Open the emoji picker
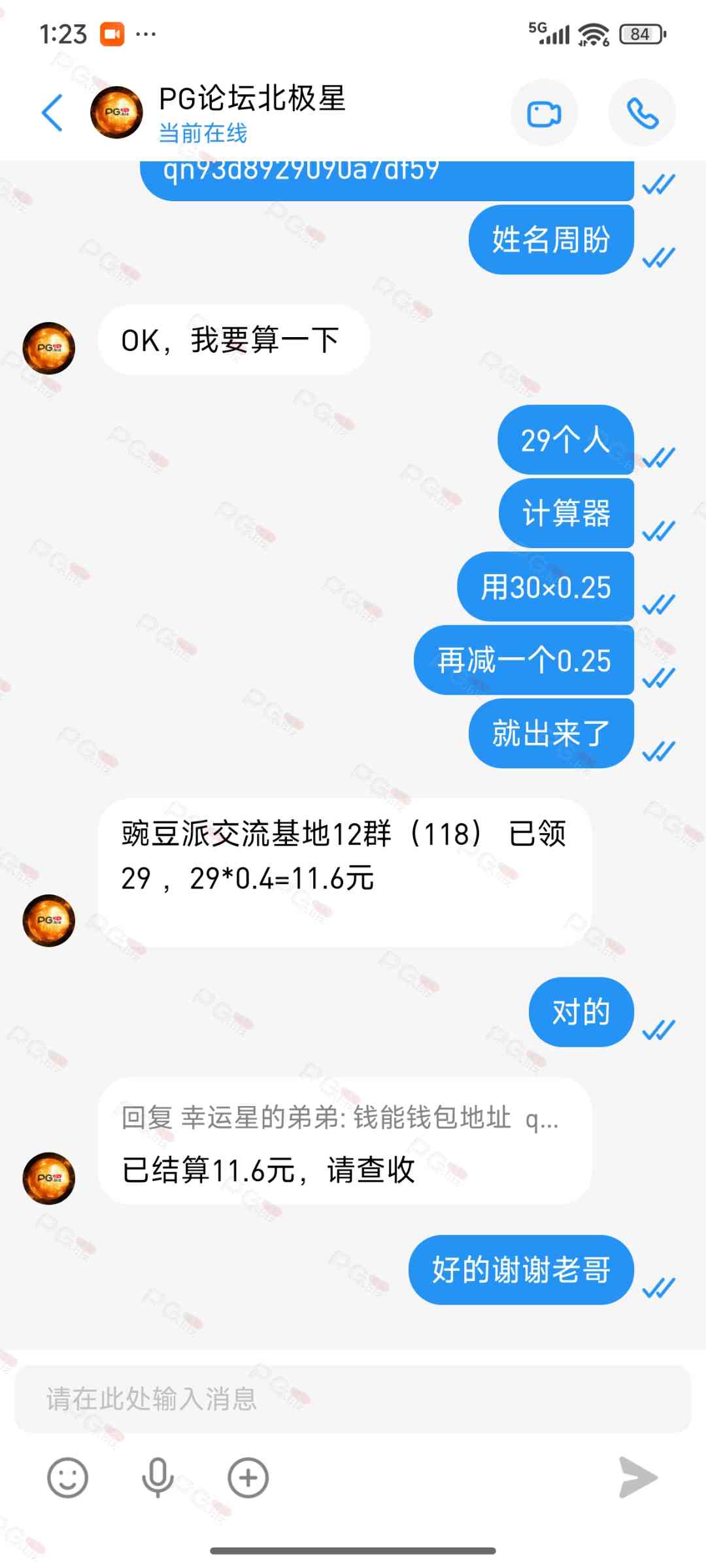706x1568 pixels. click(x=67, y=1477)
